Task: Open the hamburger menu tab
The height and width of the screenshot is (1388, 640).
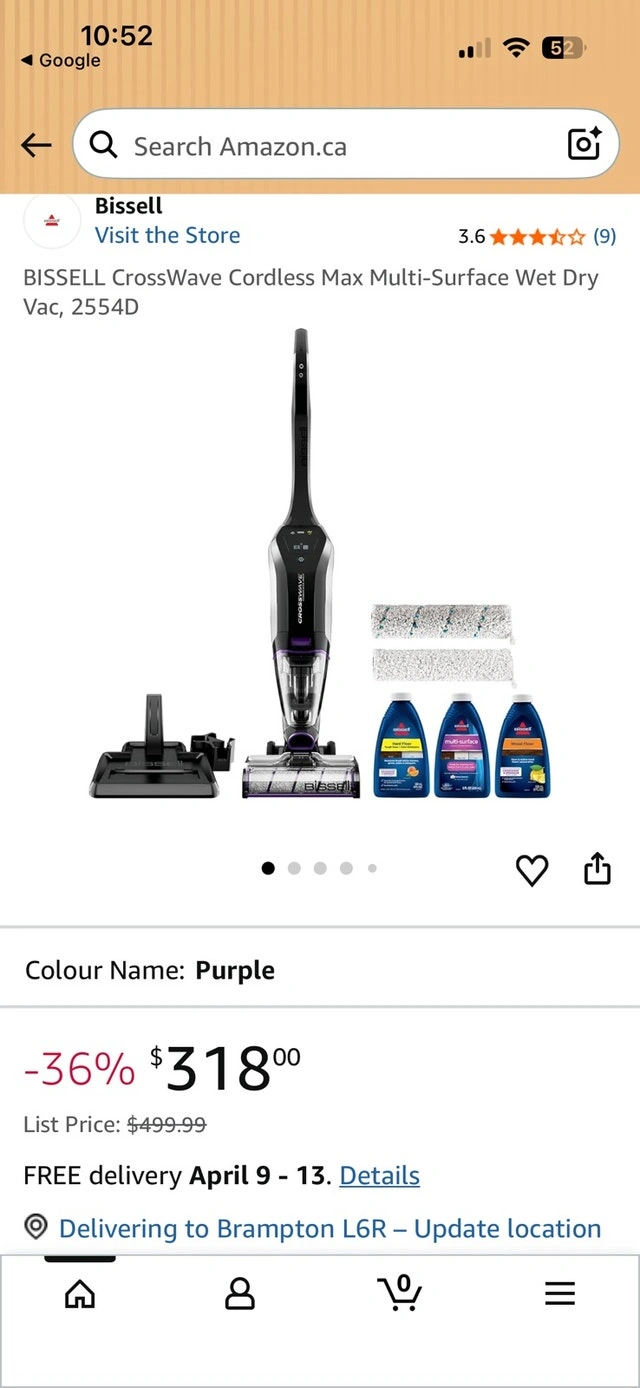Action: pos(560,1294)
